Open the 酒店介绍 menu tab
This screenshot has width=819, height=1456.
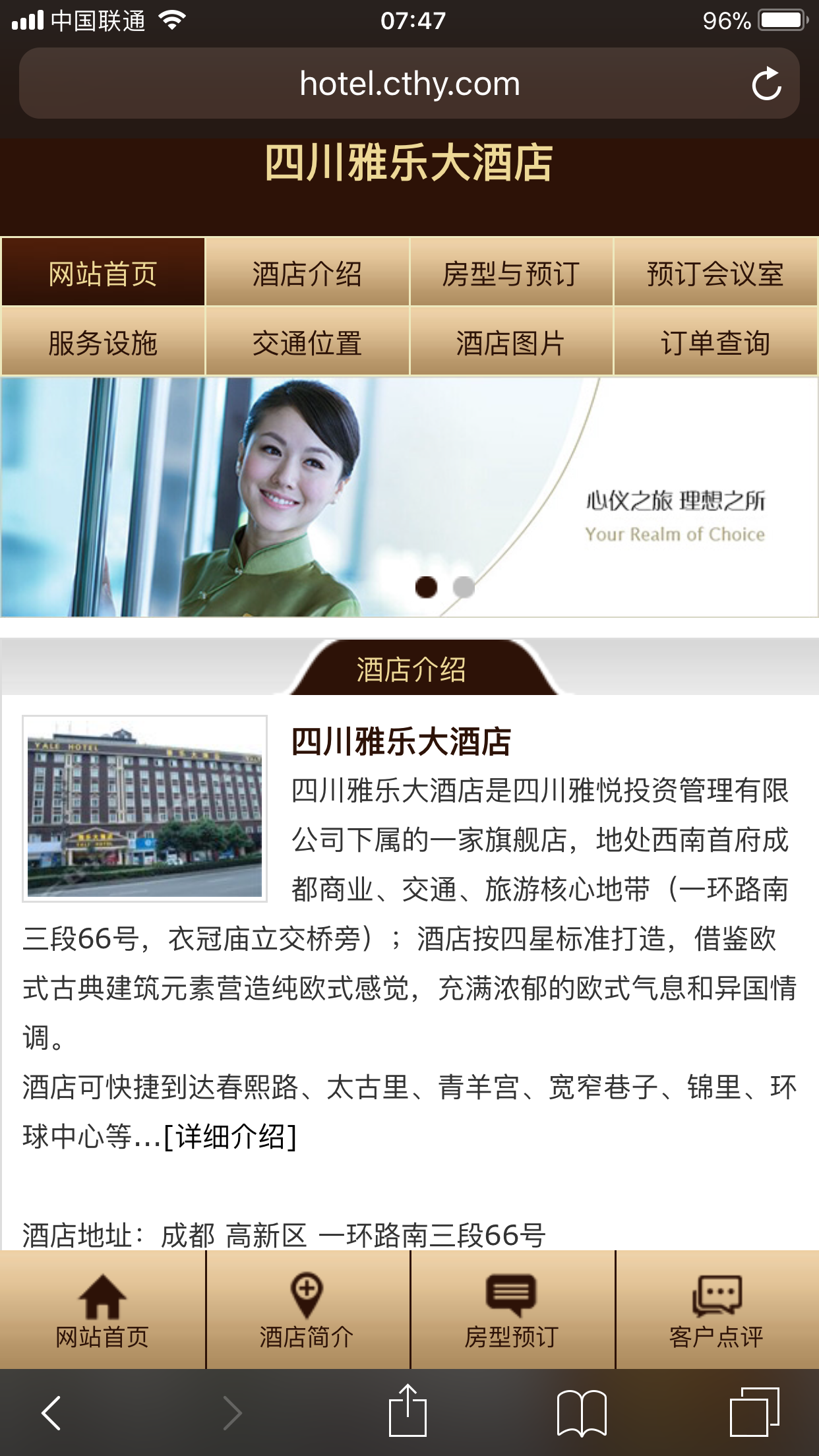coord(307,273)
